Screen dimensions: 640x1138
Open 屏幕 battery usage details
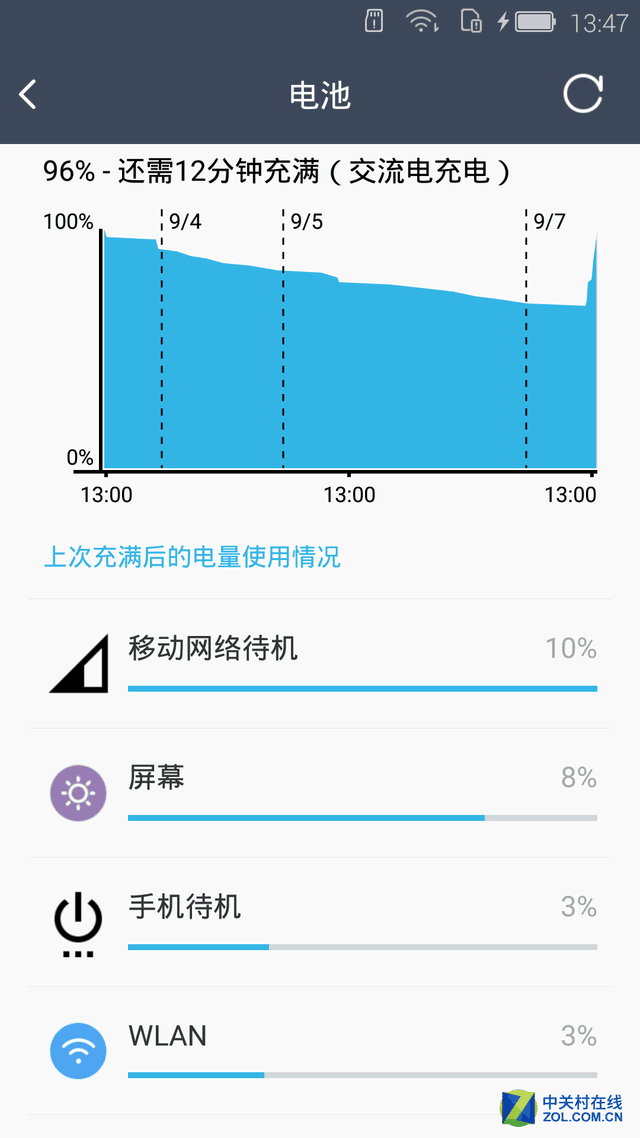tap(320, 792)
